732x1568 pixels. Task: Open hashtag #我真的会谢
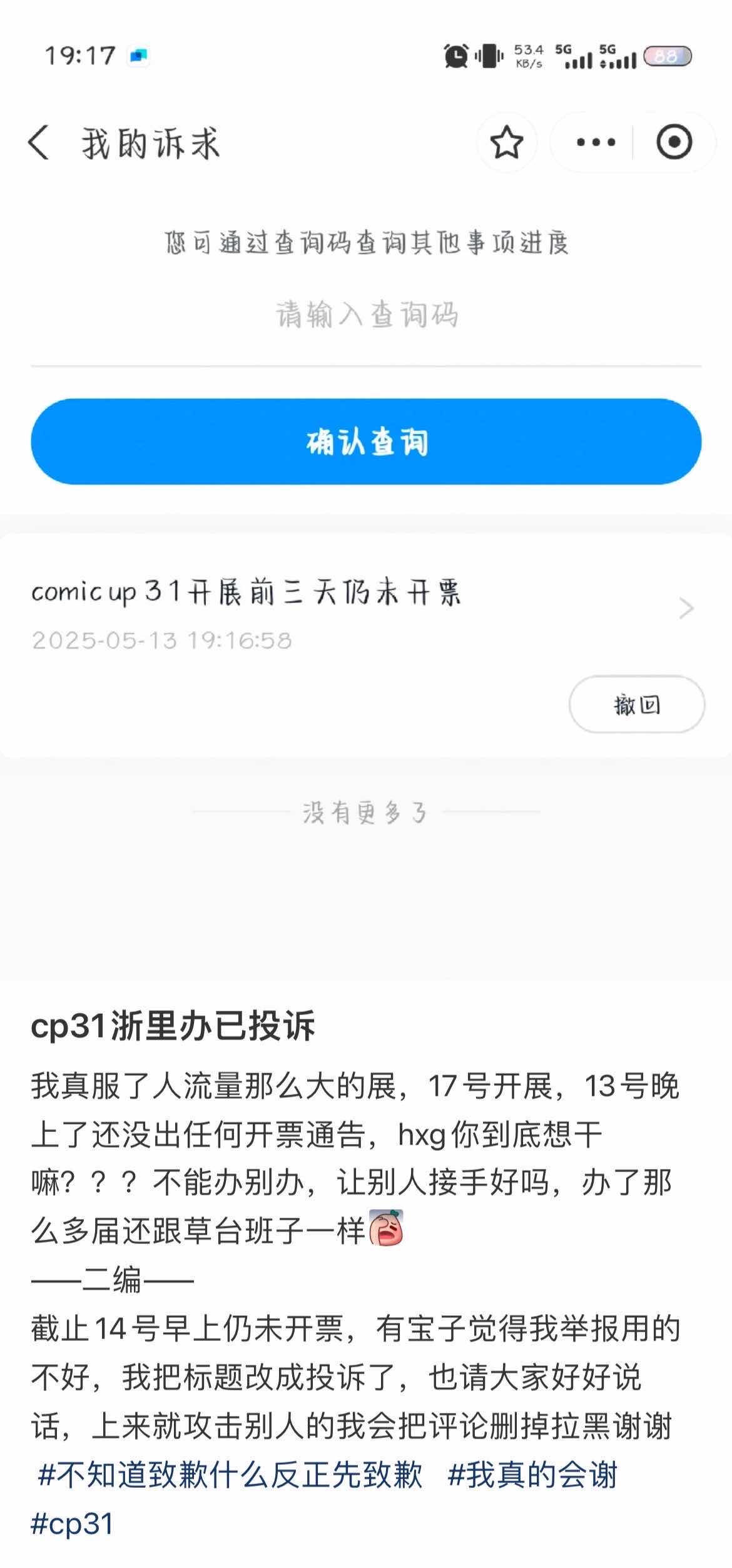point(533,1475)
